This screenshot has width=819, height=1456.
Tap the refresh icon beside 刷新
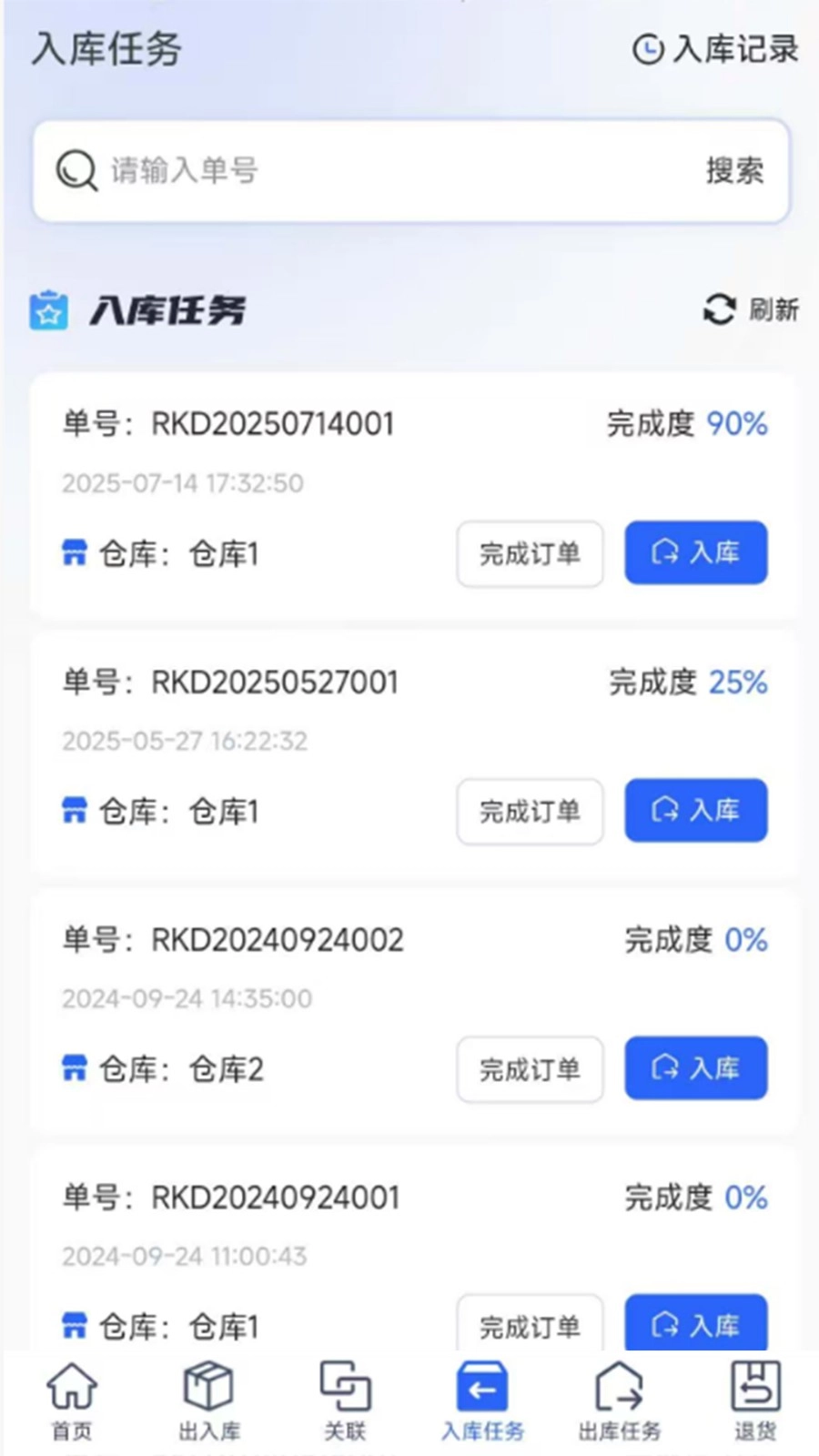[720, 310]
